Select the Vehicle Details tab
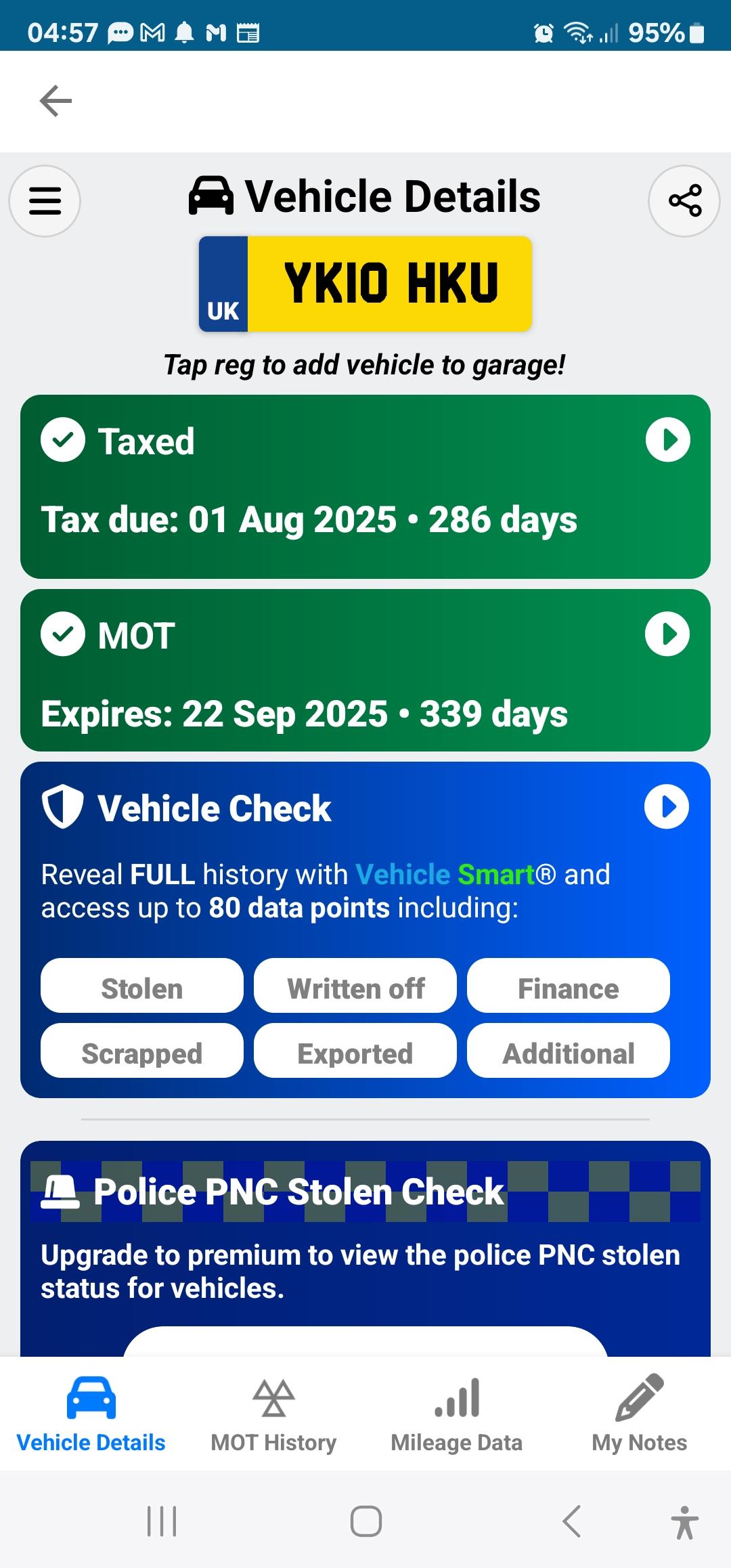The height and width of the screenshot is (1568, 731). tap(91, 1415)
